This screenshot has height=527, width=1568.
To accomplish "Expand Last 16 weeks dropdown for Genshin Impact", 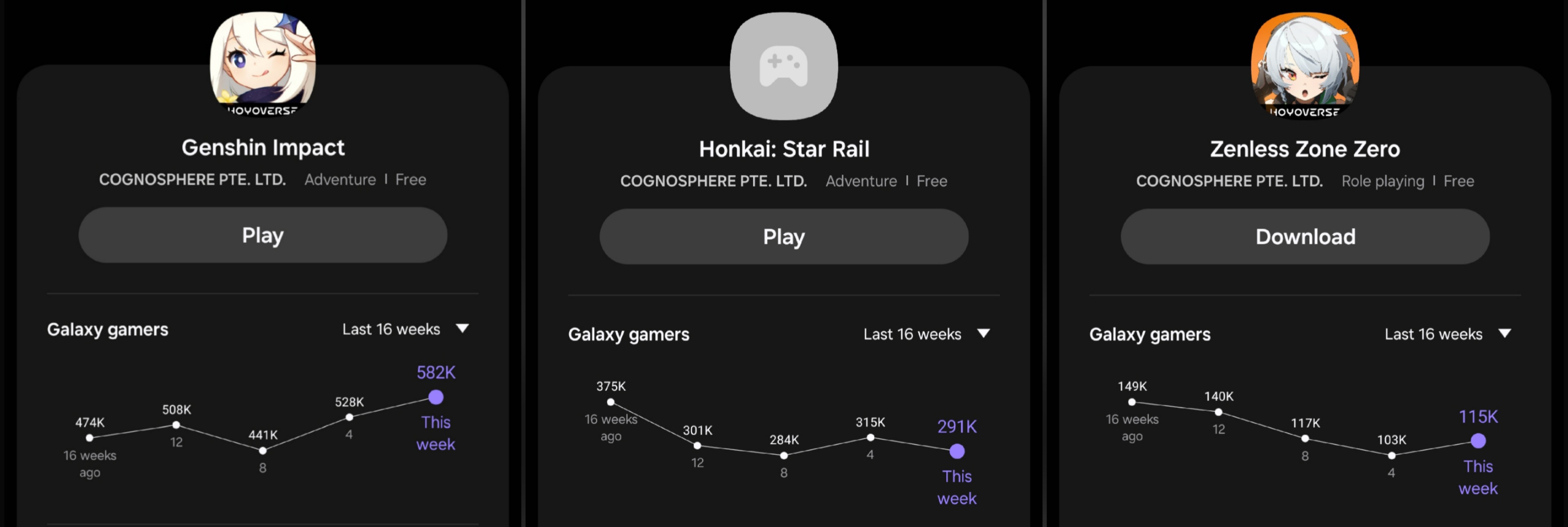I will (405, 329).
